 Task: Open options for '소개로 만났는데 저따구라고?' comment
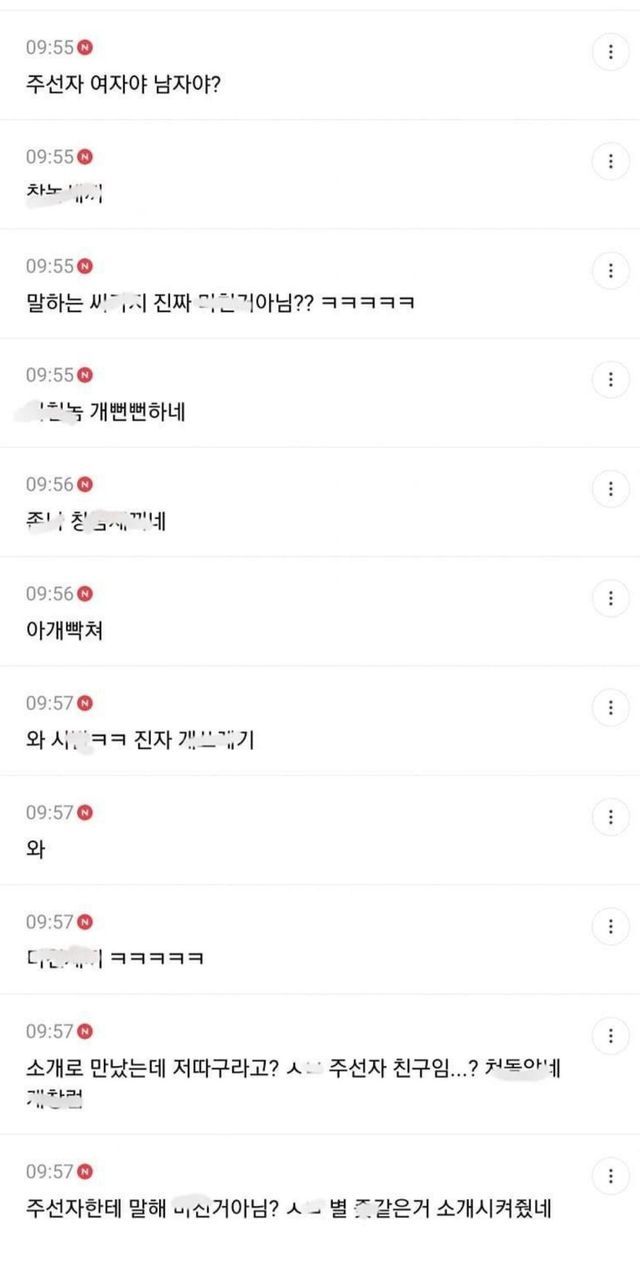pos(610,1035)
